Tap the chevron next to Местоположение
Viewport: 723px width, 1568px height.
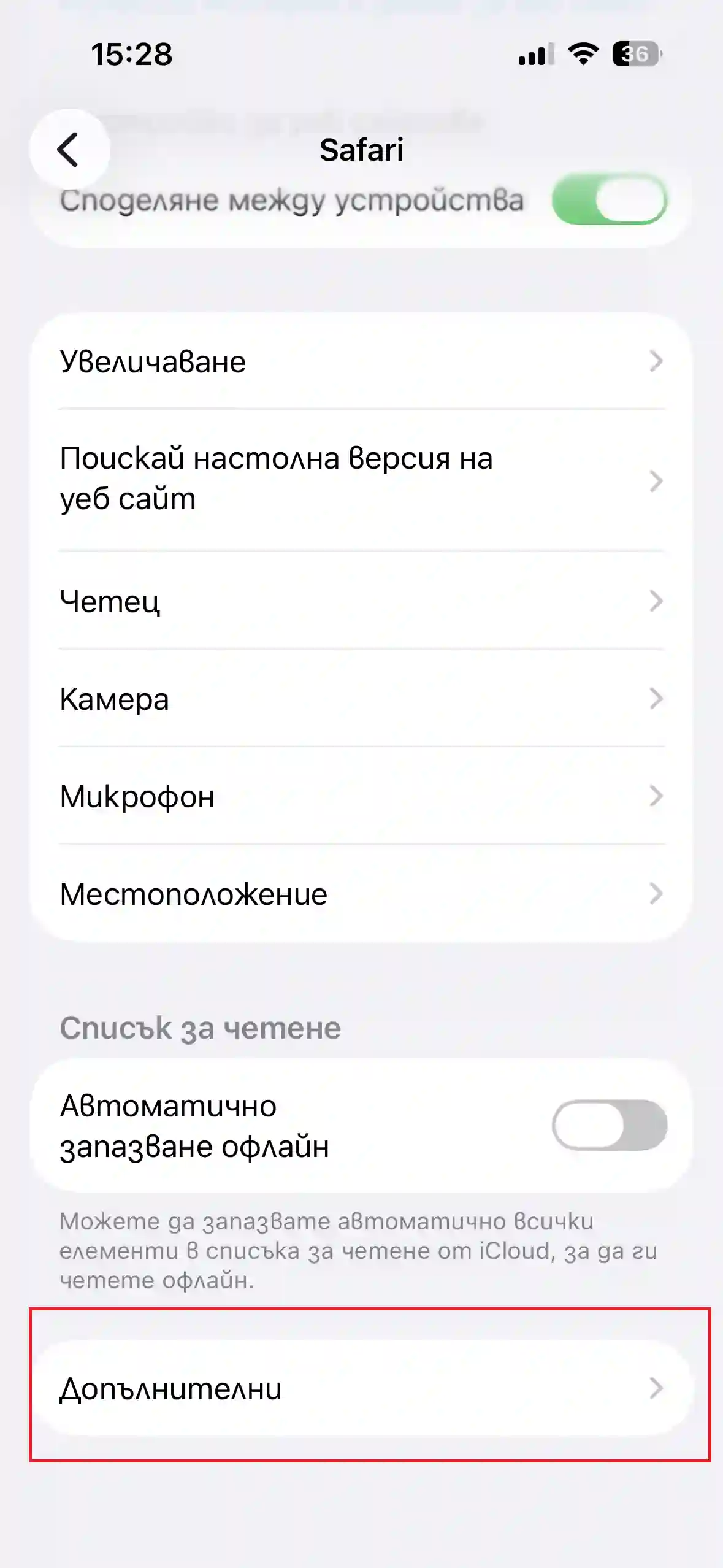tap(658, 894)
